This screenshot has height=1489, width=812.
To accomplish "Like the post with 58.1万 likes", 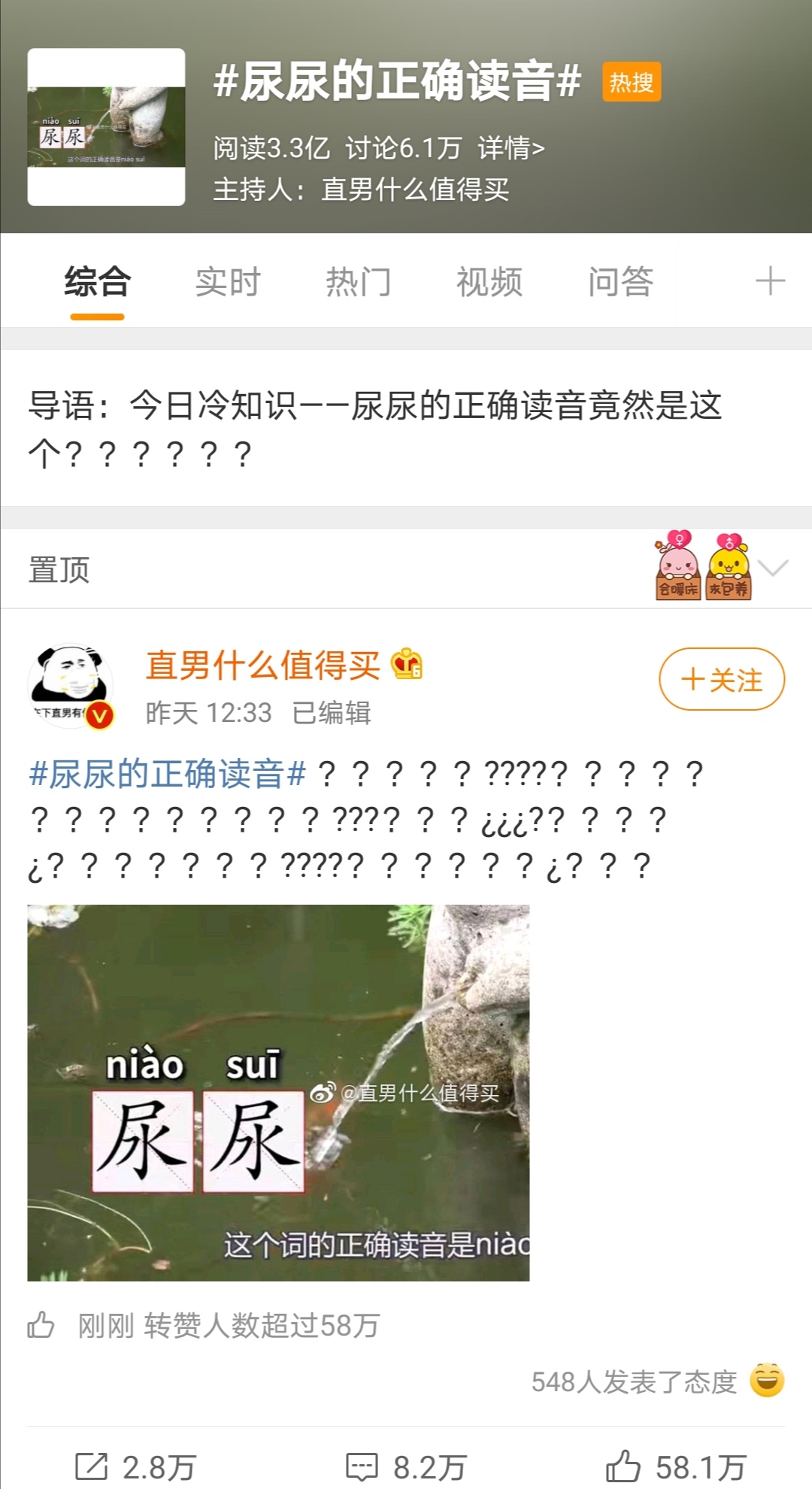I will click(x=675, y=1466).
